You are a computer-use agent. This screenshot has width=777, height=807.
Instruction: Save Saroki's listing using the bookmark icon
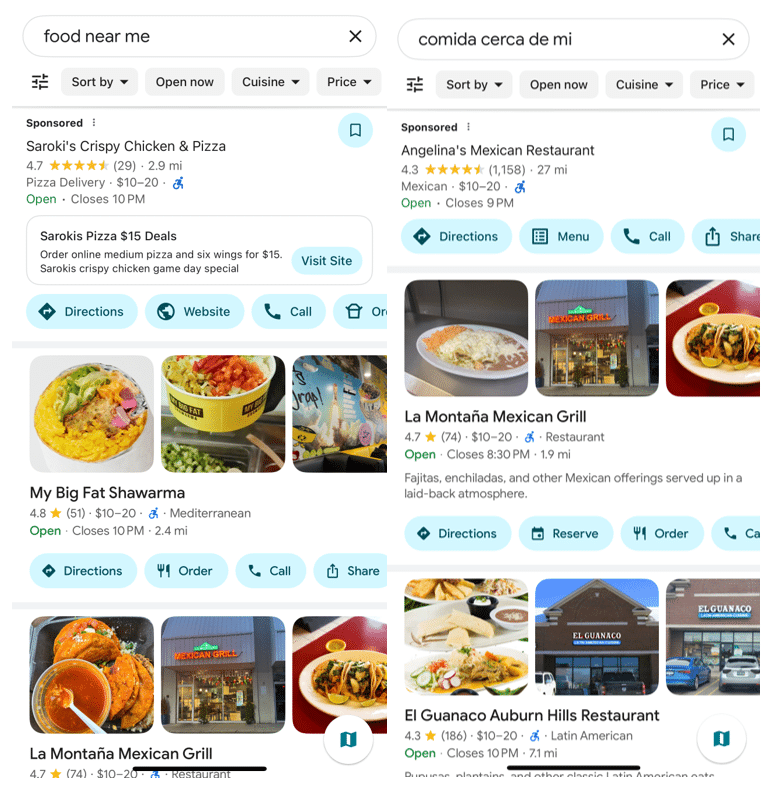click(355, 131)
